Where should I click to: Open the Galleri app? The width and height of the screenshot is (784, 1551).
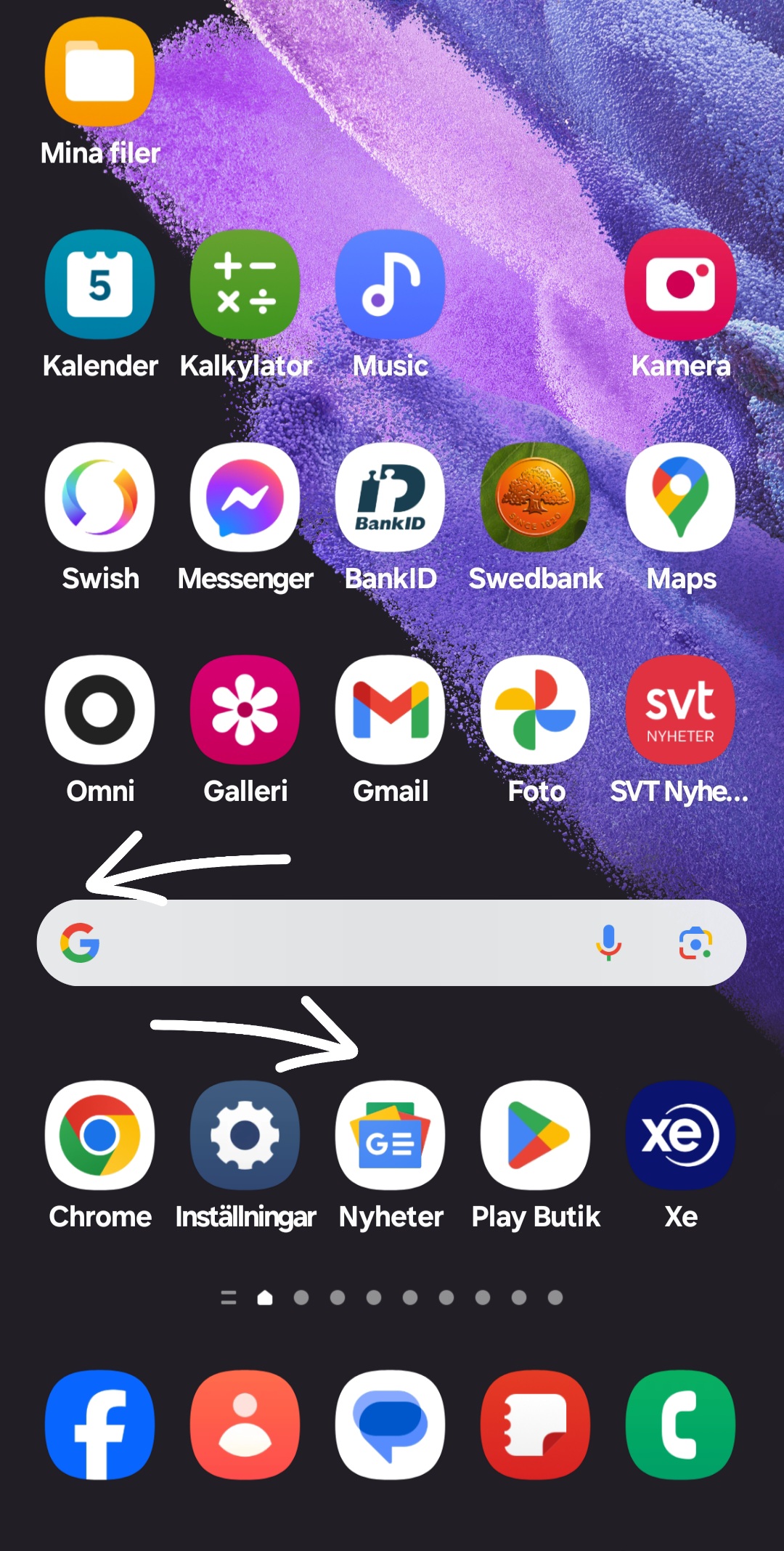click(245, 710)
